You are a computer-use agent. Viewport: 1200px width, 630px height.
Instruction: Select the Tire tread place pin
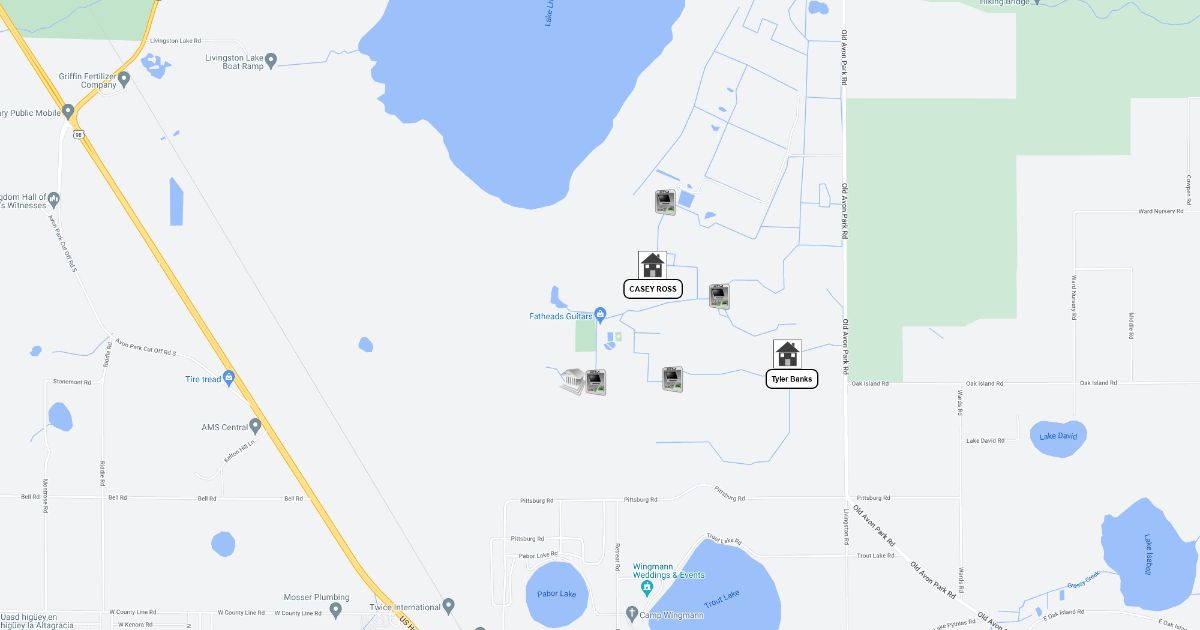tap(229, 378)
